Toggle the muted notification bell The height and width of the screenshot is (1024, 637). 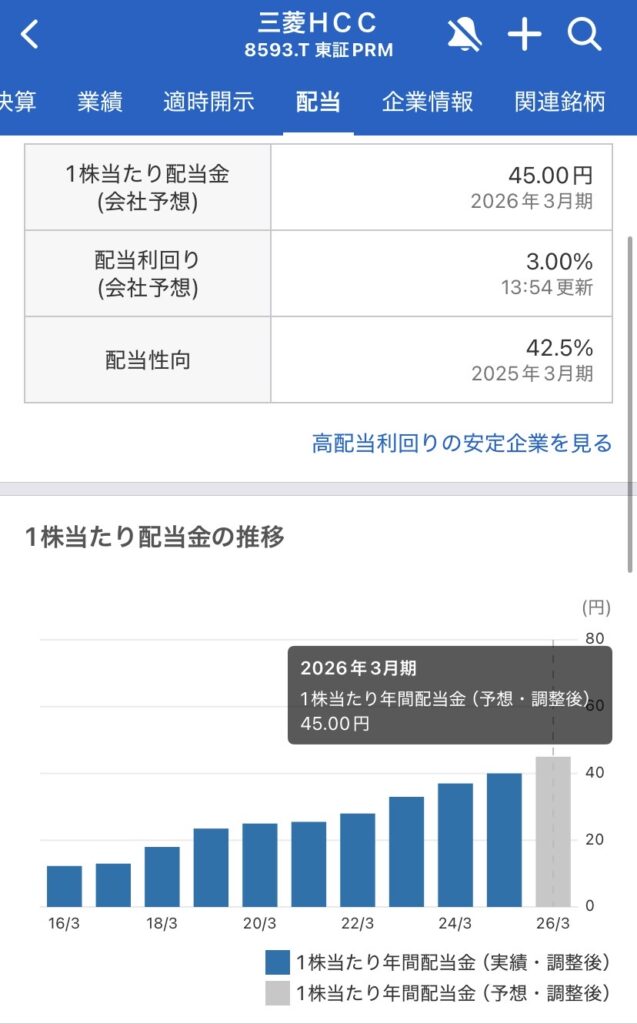coord(464,35)
